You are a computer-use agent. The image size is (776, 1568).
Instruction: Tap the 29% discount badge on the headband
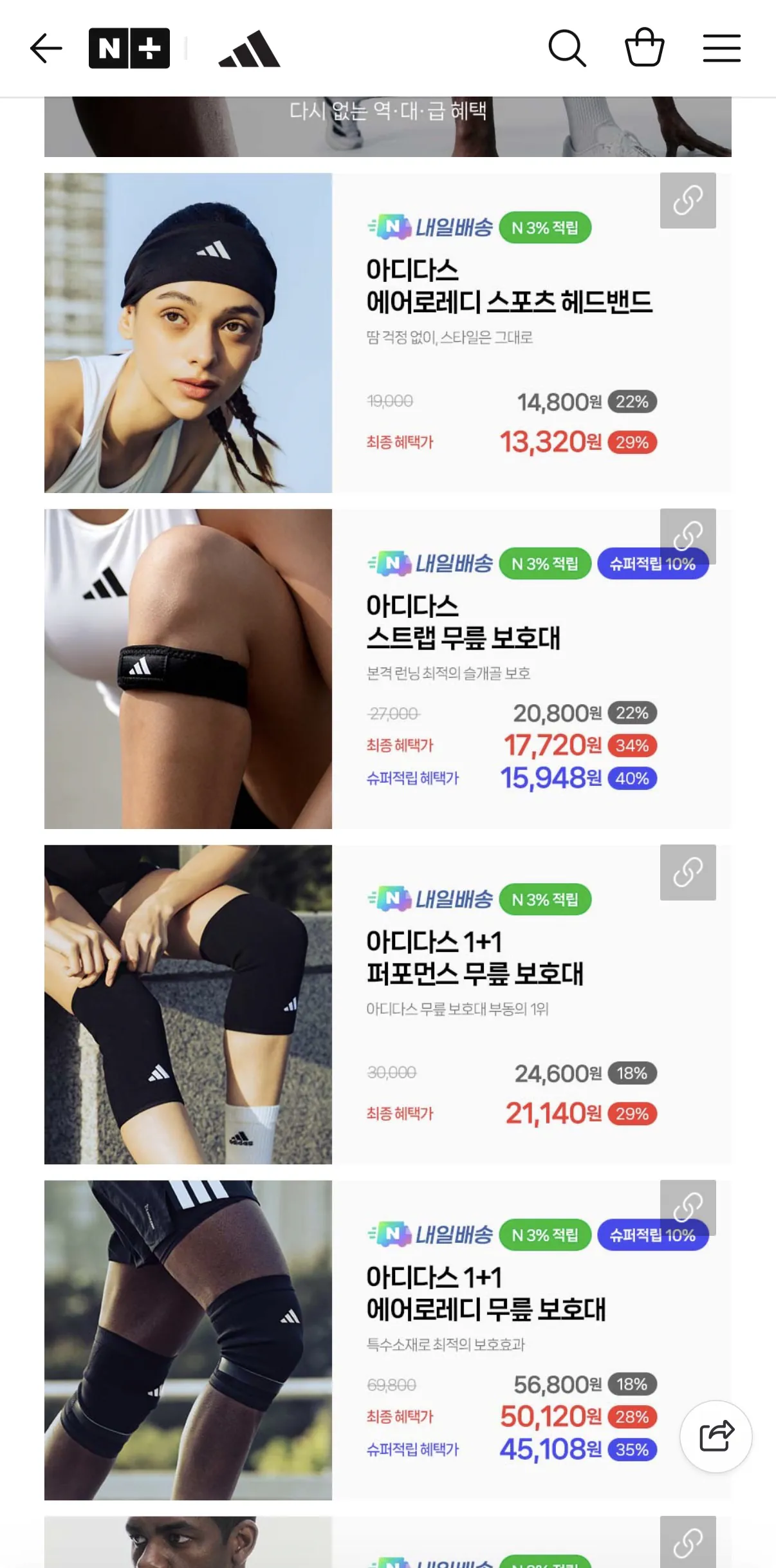pyautogui.click(x=633, y=442)
